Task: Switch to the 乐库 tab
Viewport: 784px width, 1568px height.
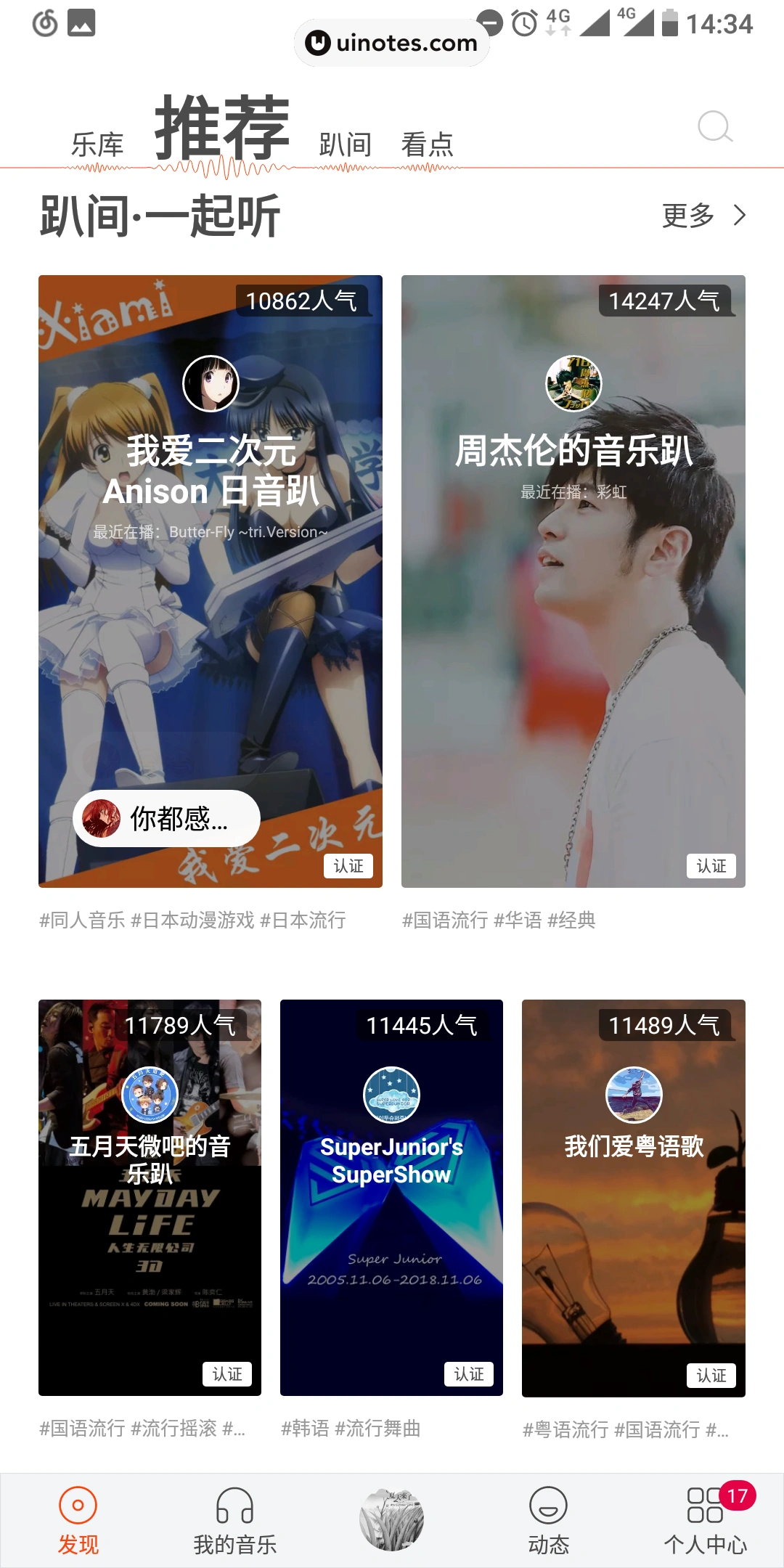Action: [x=98, y=144]
